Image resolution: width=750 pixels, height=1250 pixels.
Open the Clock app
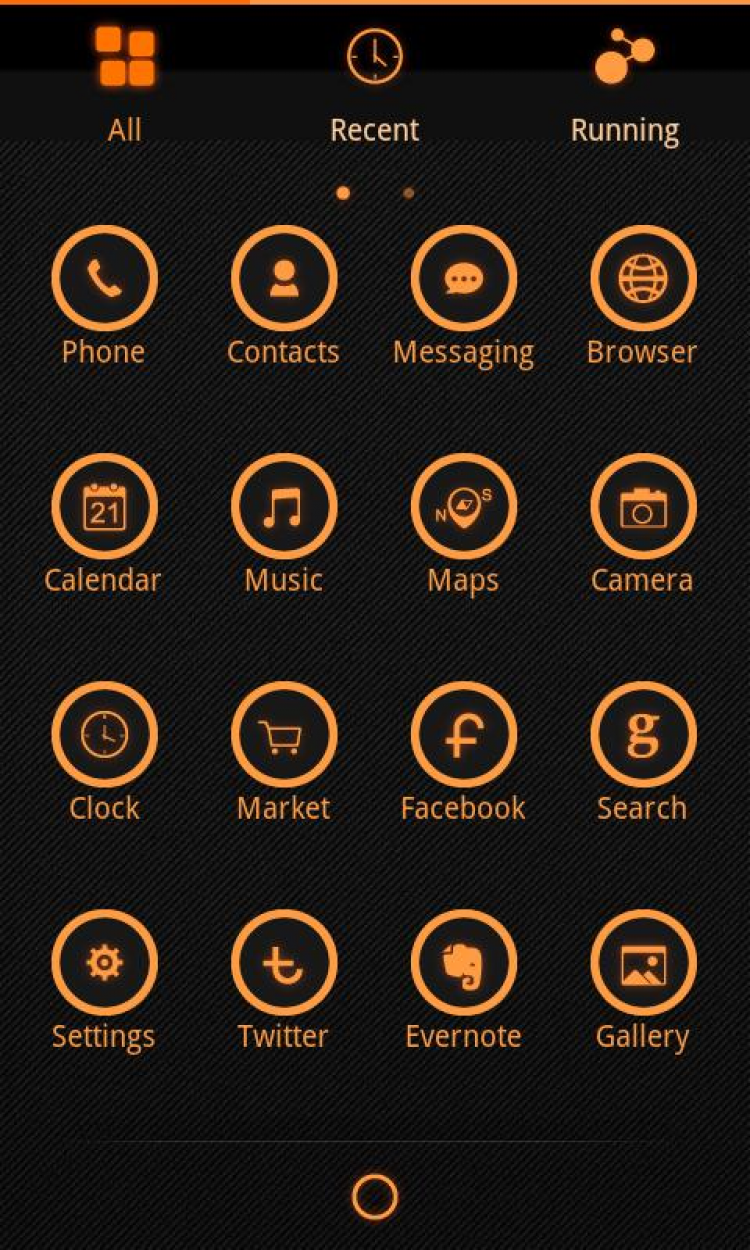tap(104, 736)
